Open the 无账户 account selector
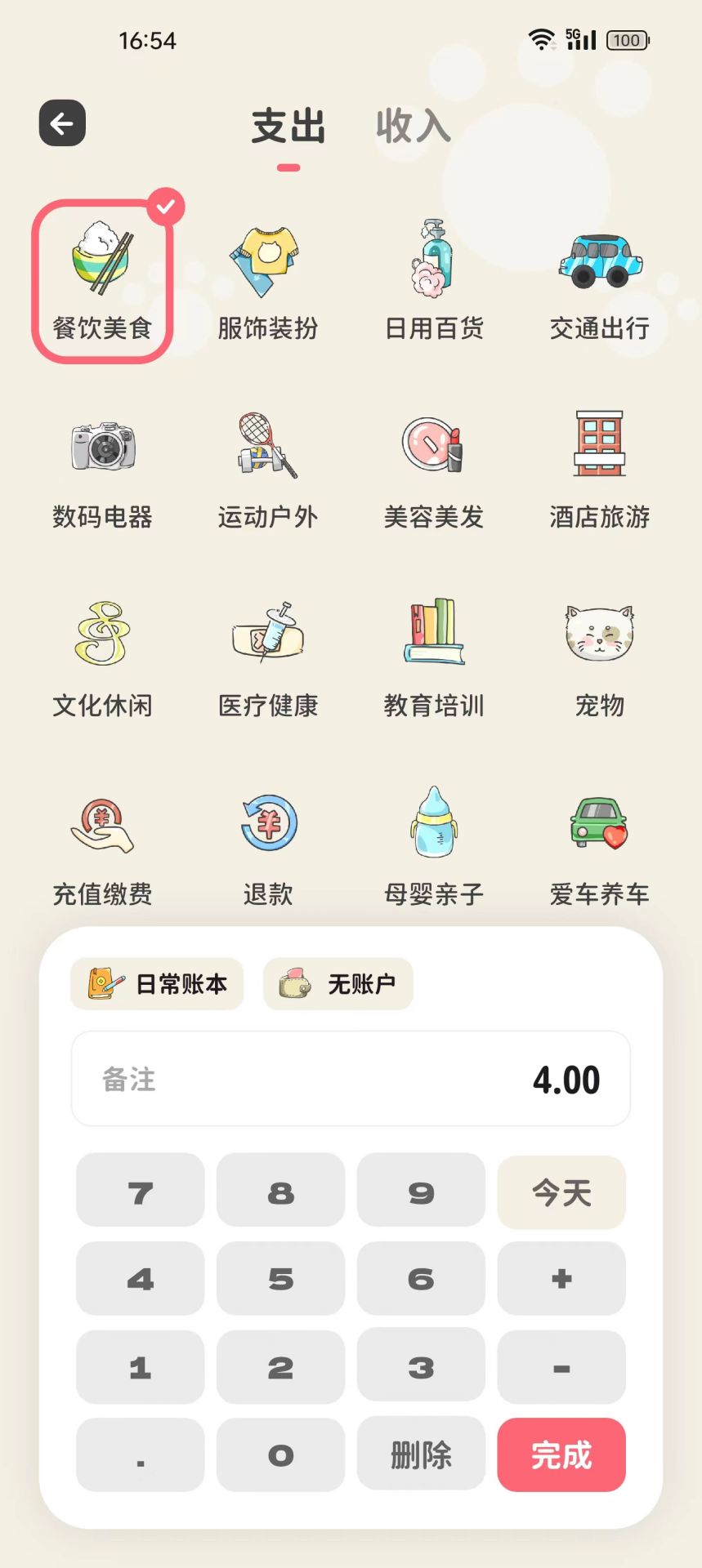Viewport: 702px width, 1568px height. 338,984
